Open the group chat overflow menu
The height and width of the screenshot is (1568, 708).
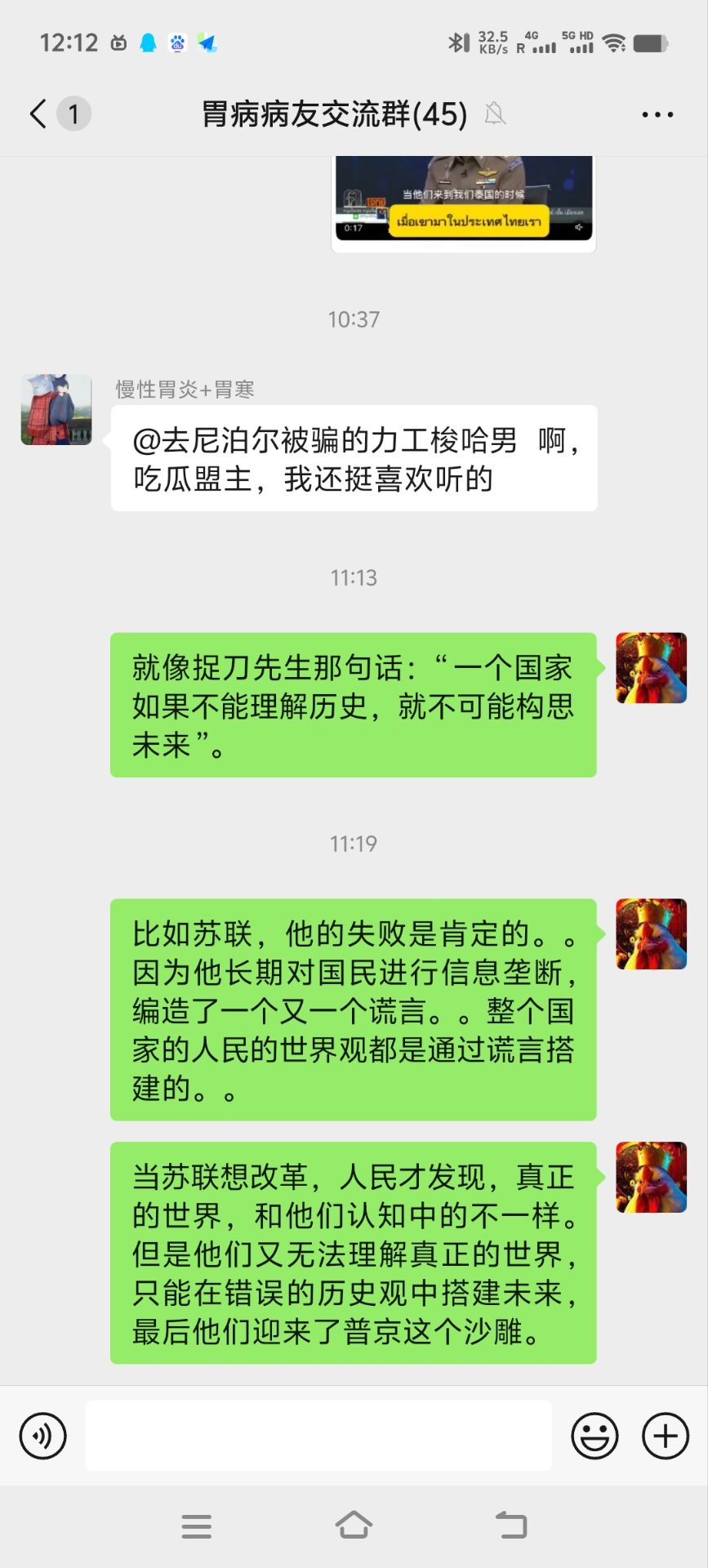(x=657, y=114)
